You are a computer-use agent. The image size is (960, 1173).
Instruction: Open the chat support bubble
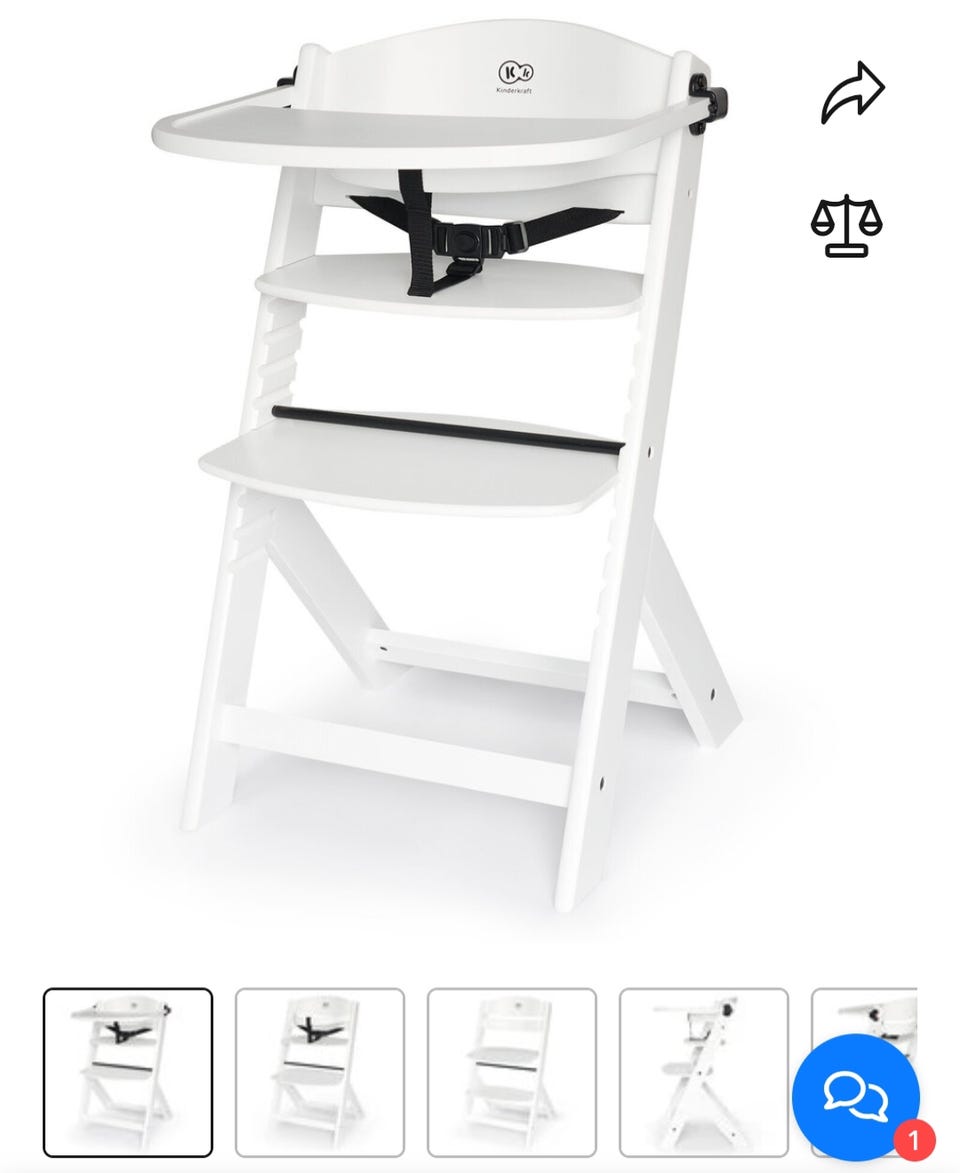point(856,1097)
